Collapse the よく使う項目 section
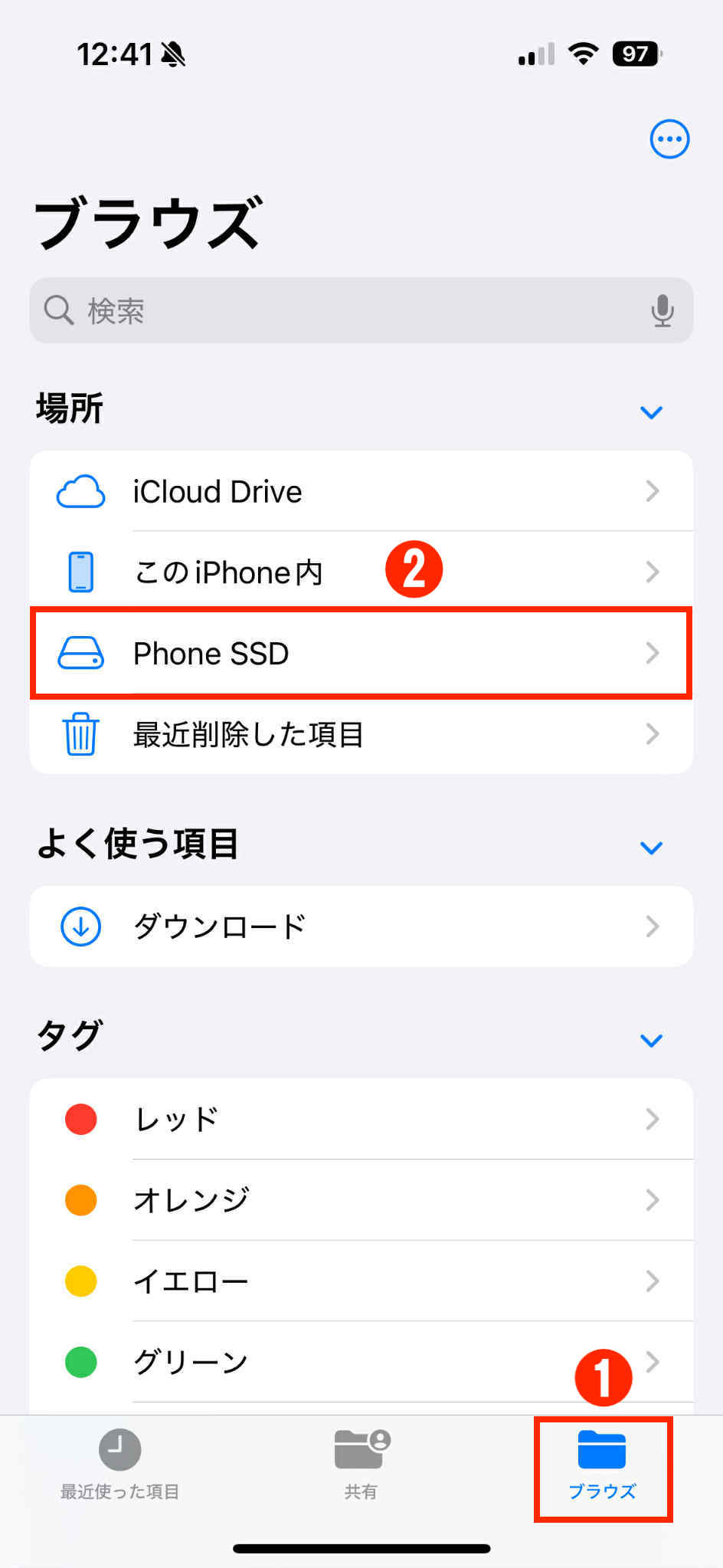 pos(651,848)
